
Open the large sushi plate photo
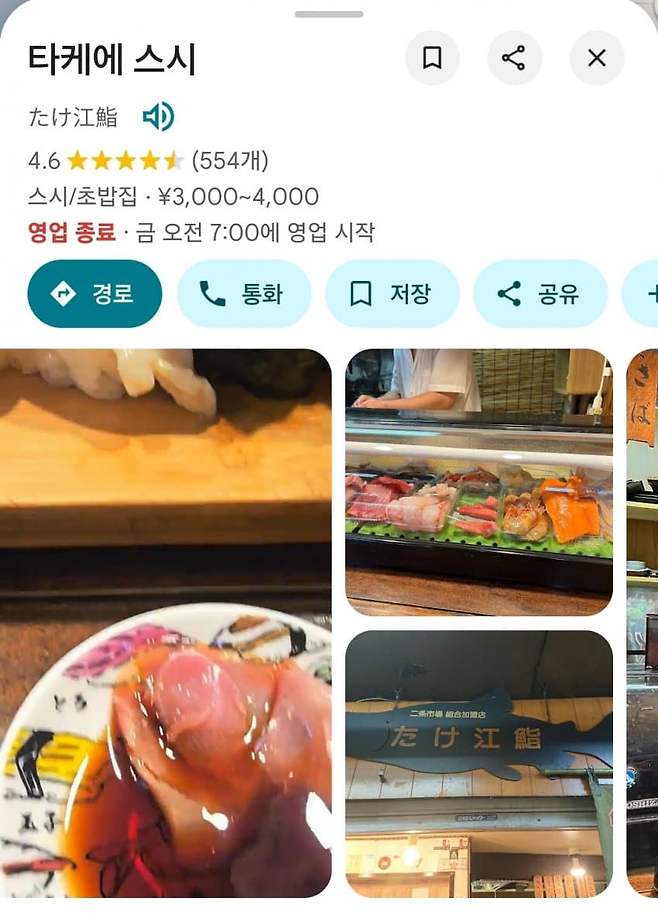click(x=165, y=622)
